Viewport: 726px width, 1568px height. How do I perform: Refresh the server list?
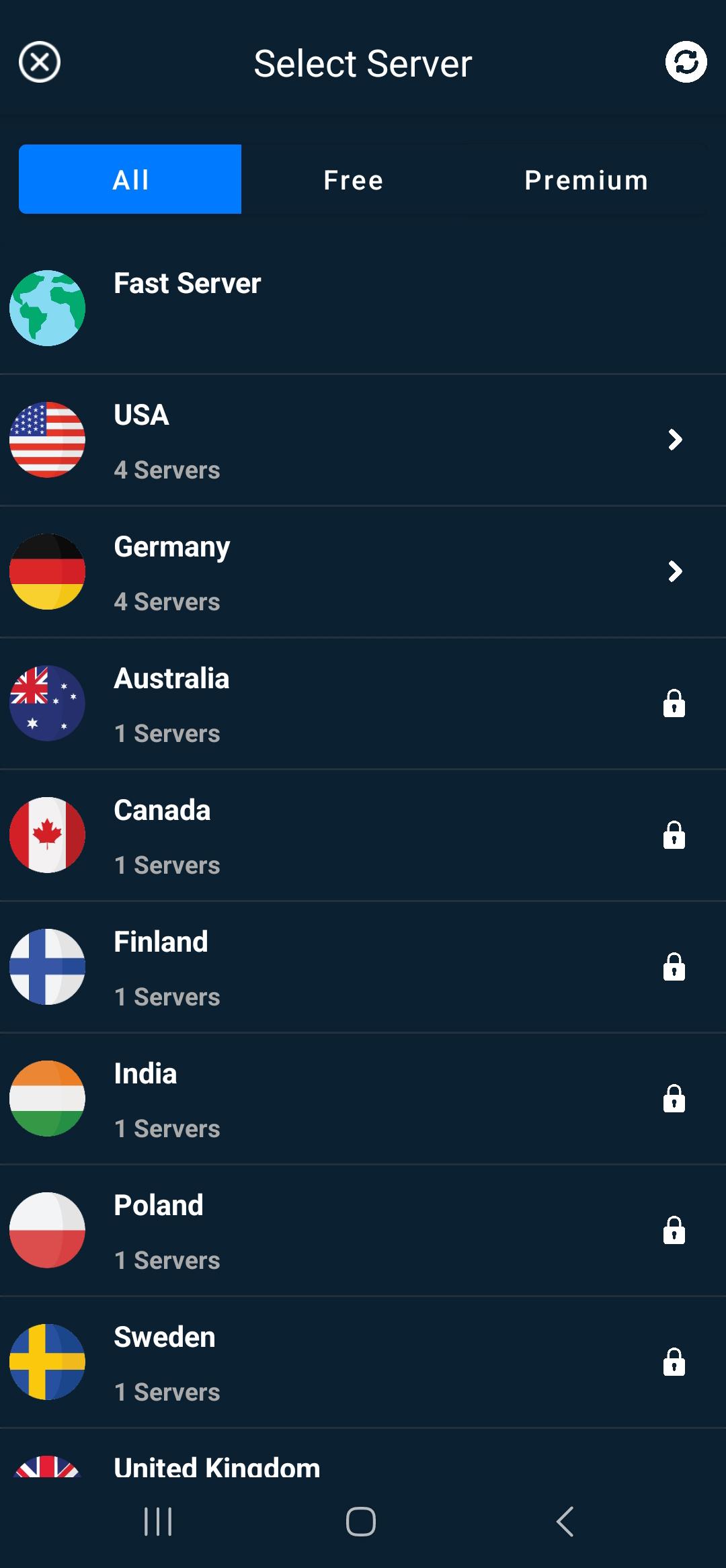pyautogui.click(x=686, y=63)
